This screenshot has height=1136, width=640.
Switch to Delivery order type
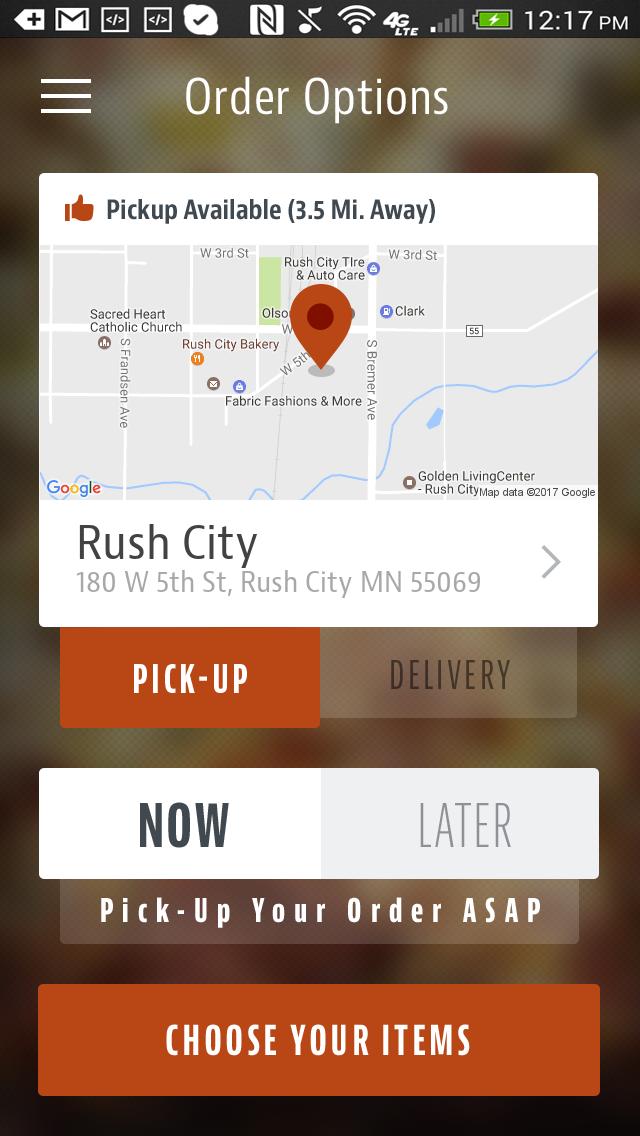449,675
